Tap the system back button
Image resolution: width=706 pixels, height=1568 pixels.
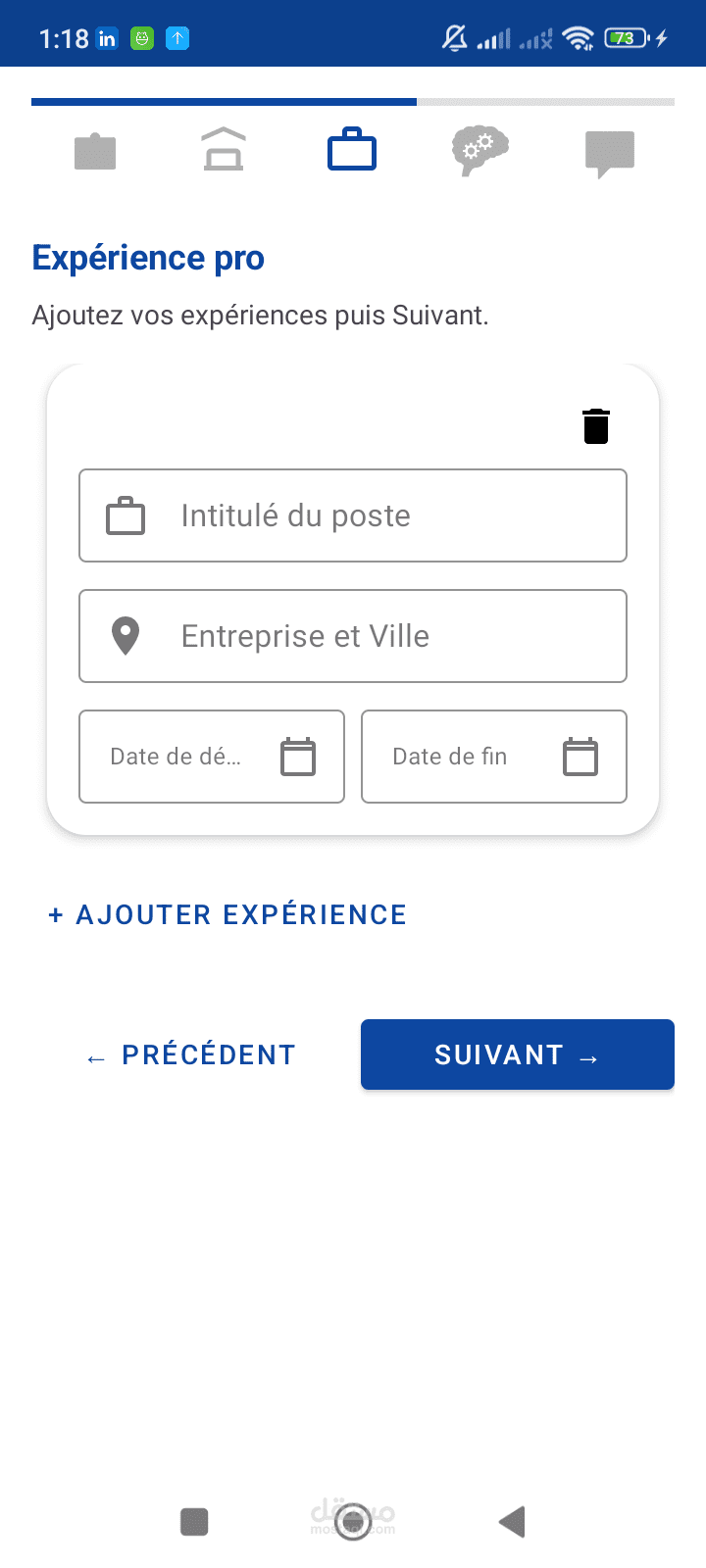(x=513, y=1522)
